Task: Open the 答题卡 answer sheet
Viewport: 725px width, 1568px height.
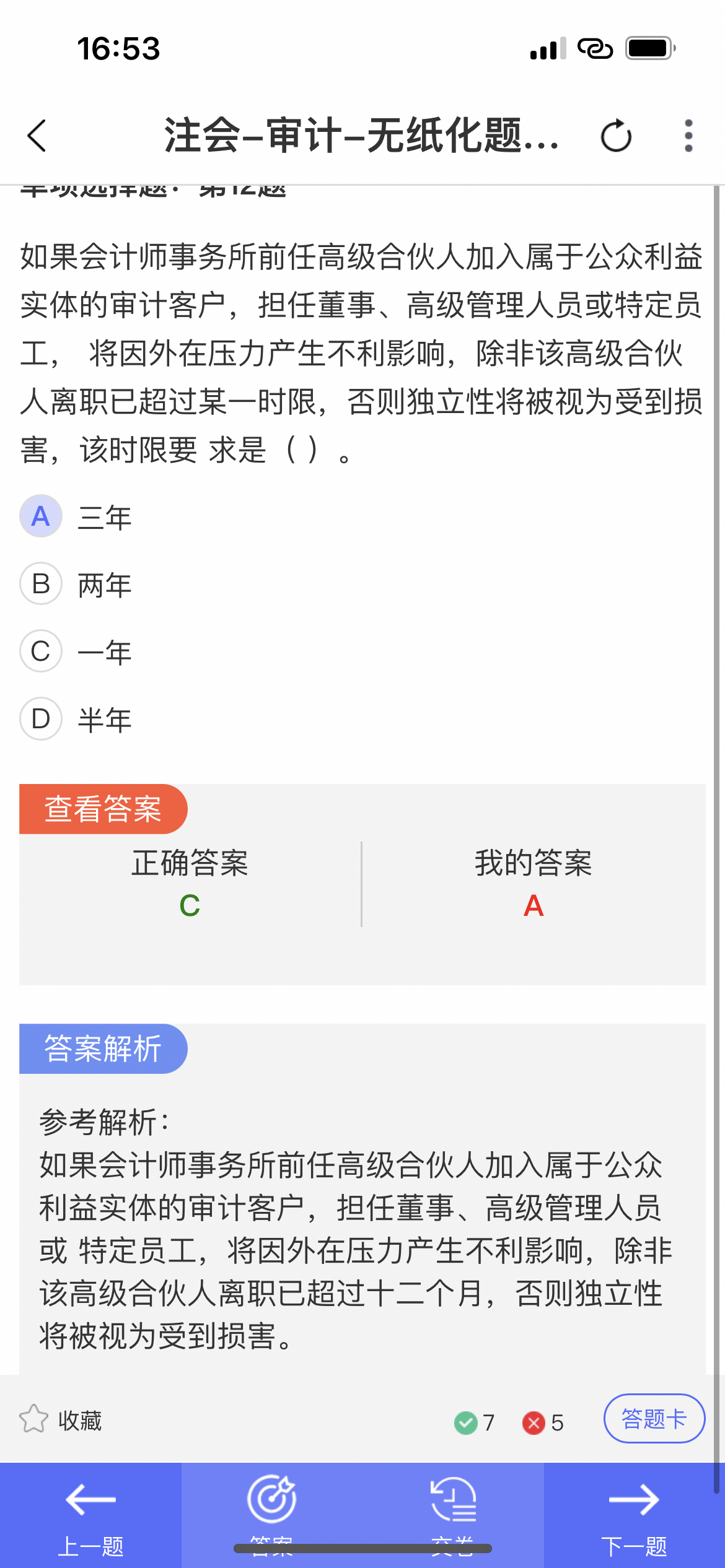Action: [x=654, y=1419]
